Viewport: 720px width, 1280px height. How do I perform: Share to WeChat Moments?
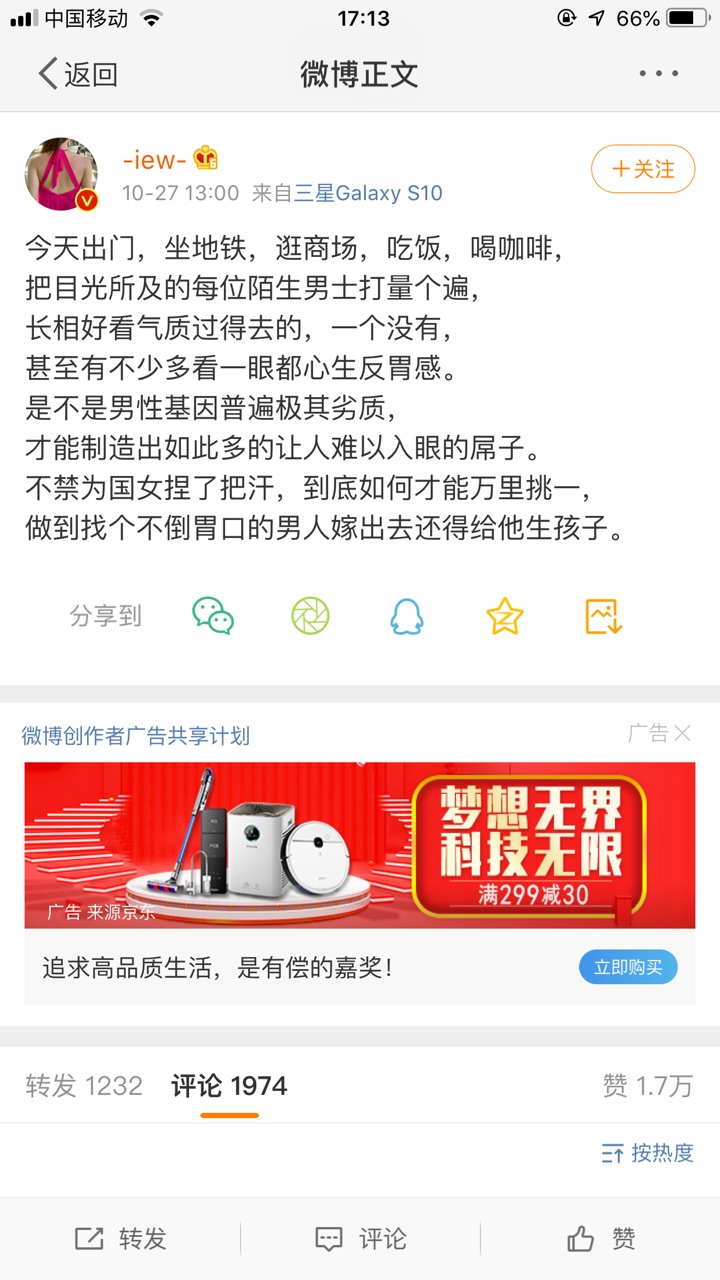click(x=310, y=616)
